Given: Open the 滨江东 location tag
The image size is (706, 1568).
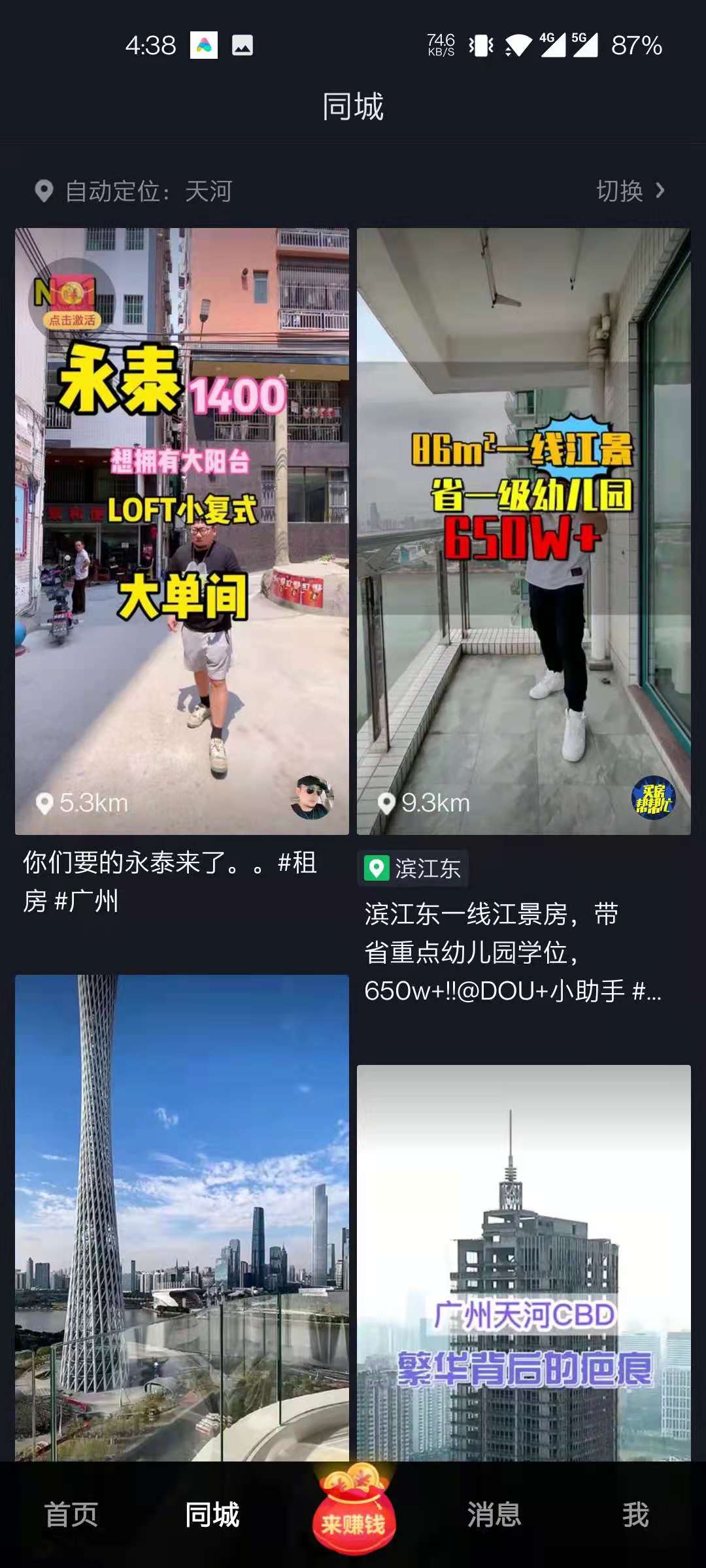Looking at the screenshot, I should [413, 868].
